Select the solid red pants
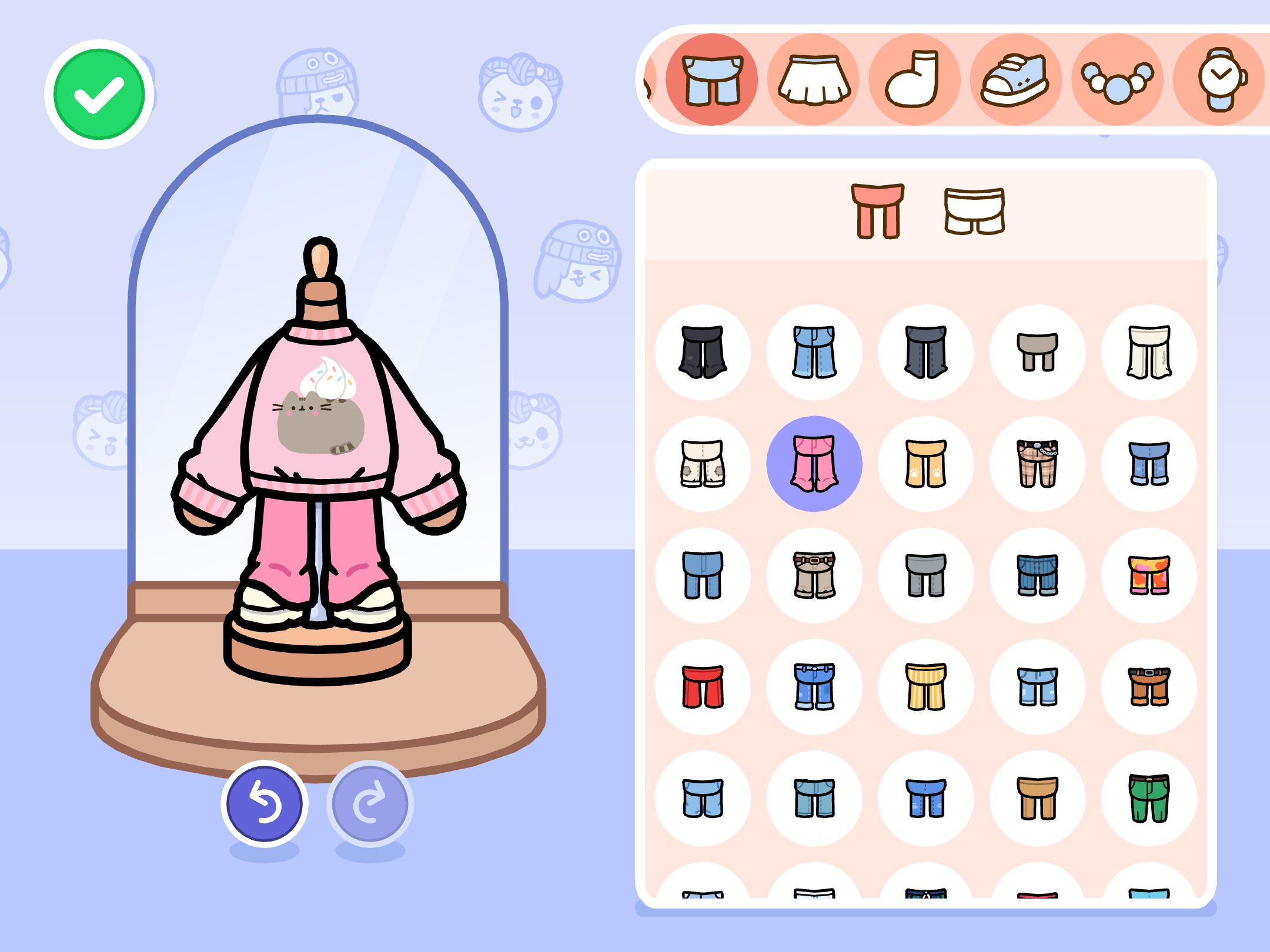 (x=703, y=686)
